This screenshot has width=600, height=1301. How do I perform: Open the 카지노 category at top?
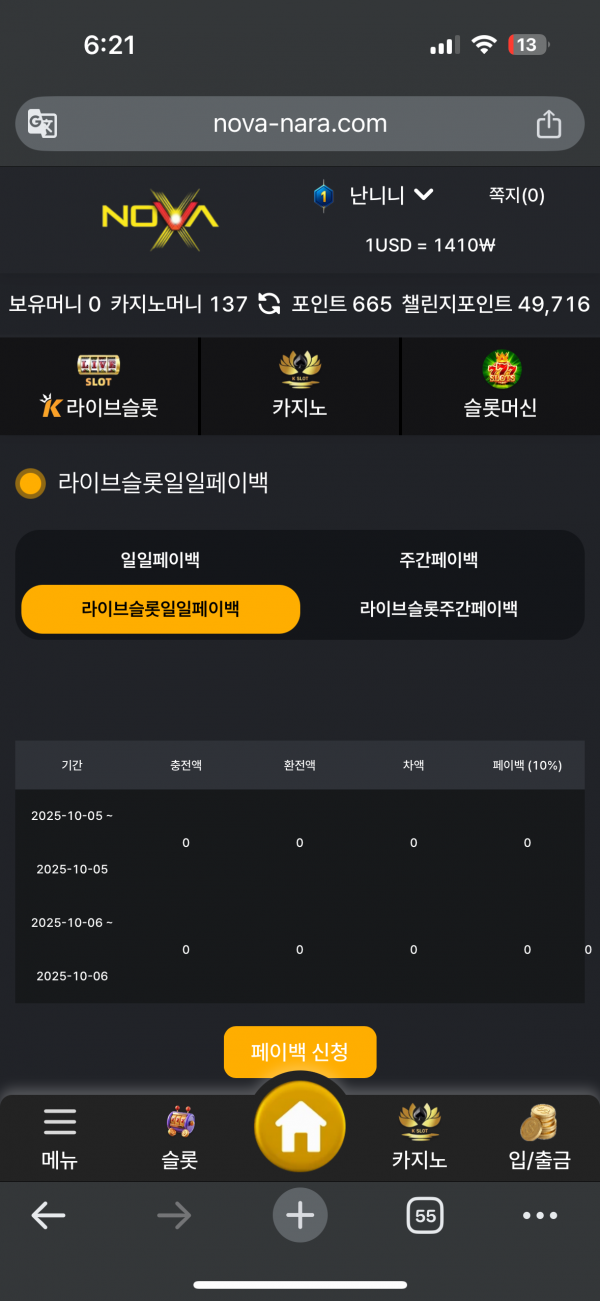click(x=300, y=386)
